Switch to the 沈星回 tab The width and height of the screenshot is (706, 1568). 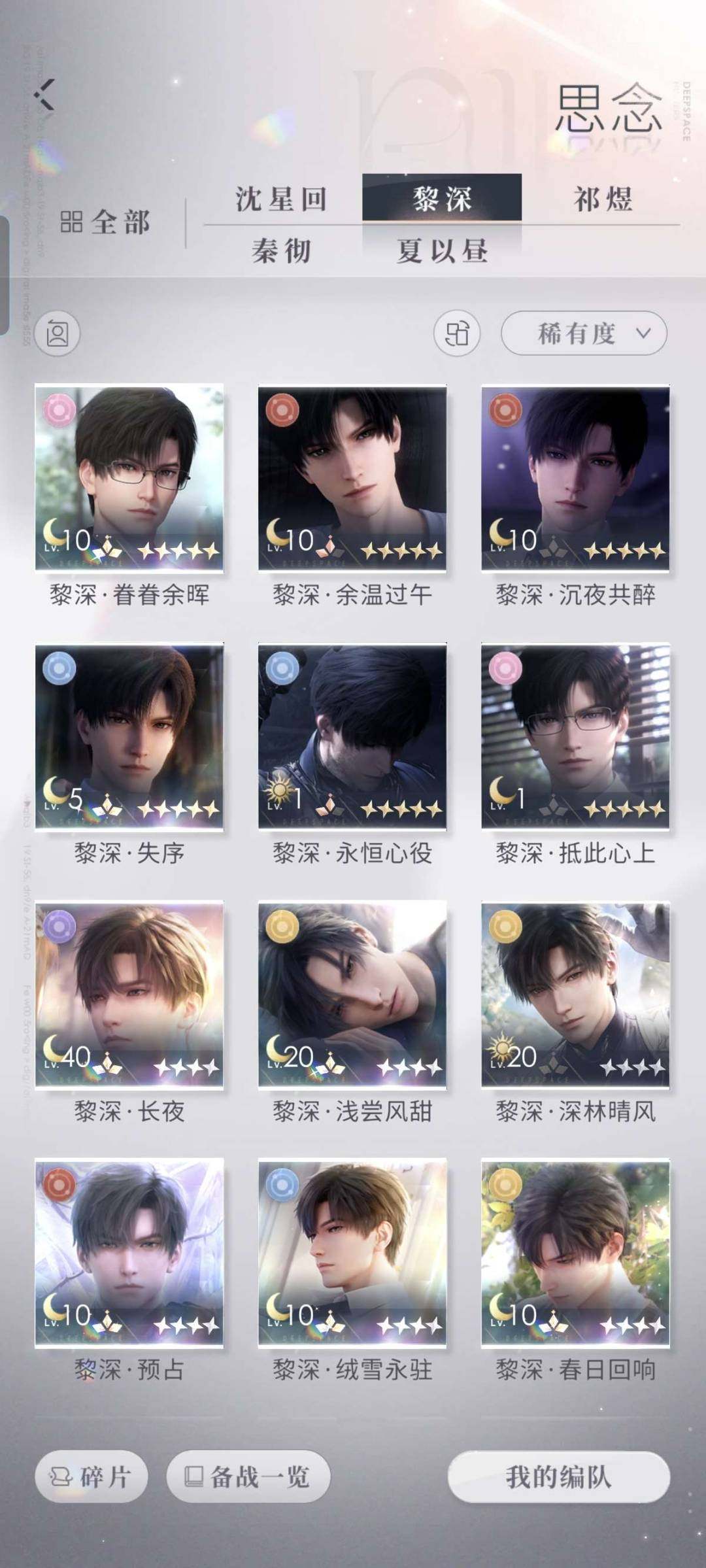pos(282,199)
